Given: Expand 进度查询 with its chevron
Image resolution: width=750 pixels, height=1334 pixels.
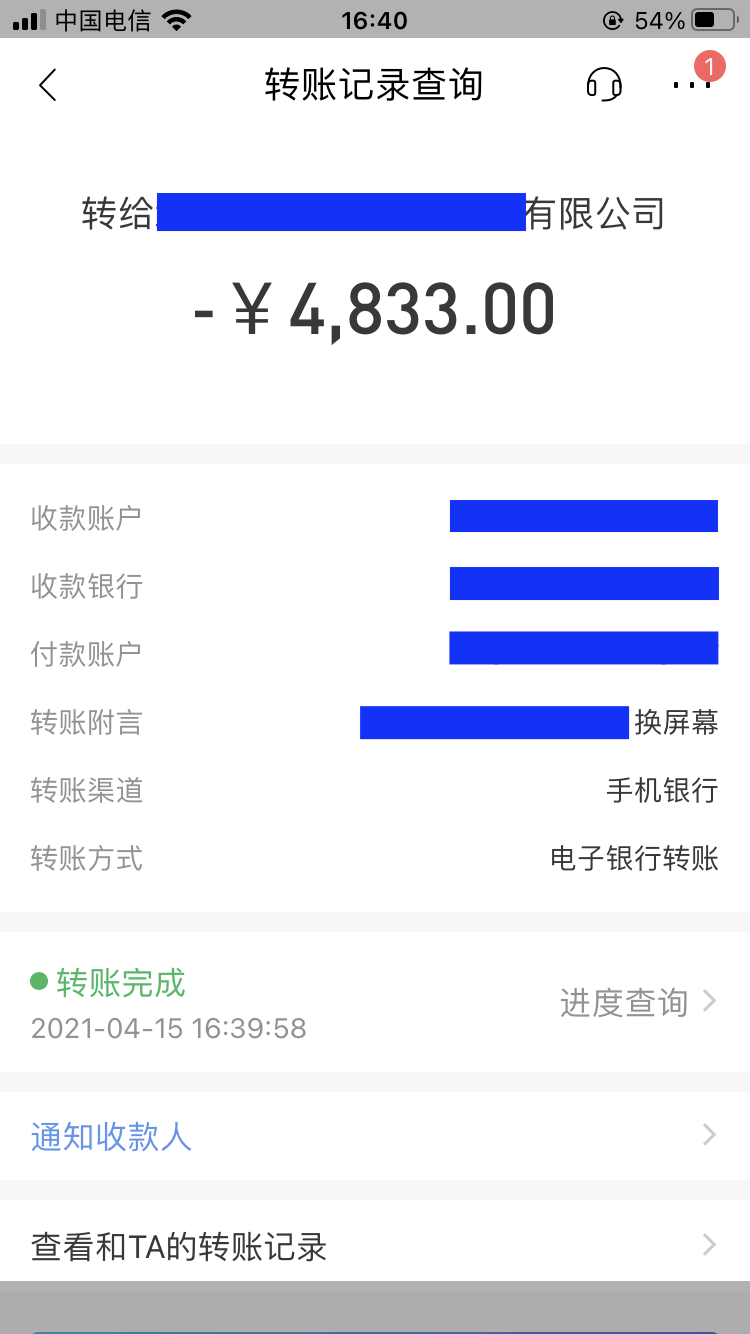Looking at the screenshot, I should pos(707,1002).
